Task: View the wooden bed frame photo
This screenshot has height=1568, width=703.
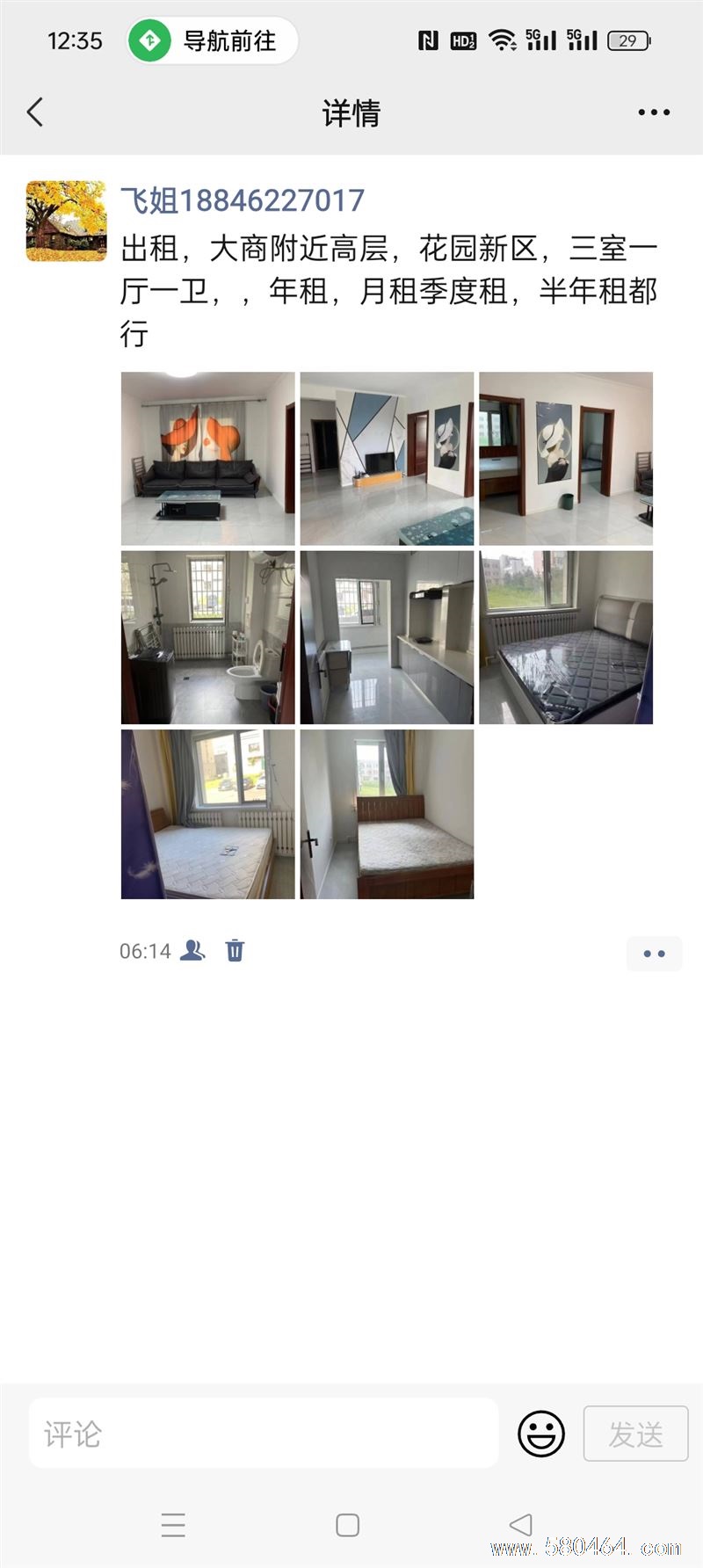Action: [387, 814]
